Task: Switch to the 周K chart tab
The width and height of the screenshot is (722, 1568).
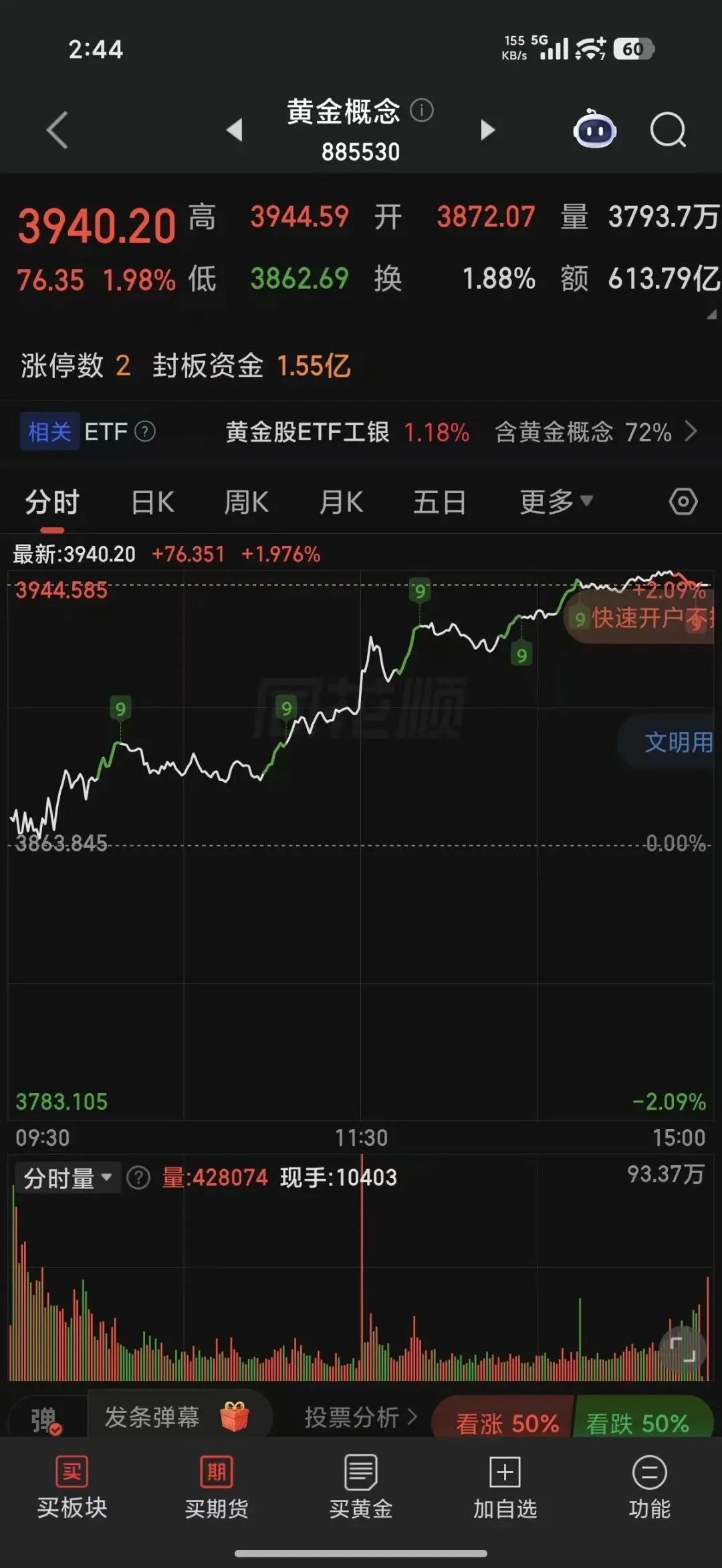Action: point(247,502)
